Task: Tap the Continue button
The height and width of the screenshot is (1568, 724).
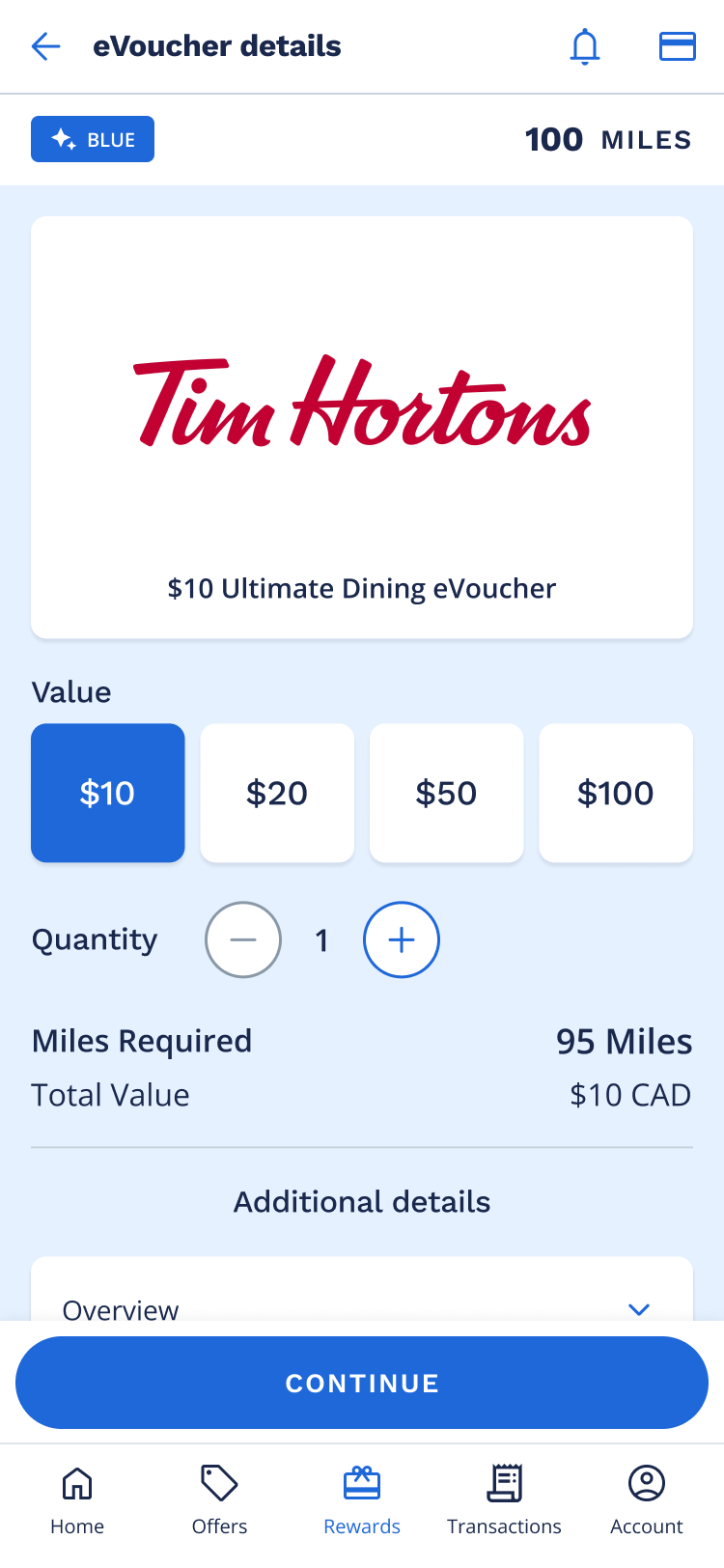Action: (362, 1383)
